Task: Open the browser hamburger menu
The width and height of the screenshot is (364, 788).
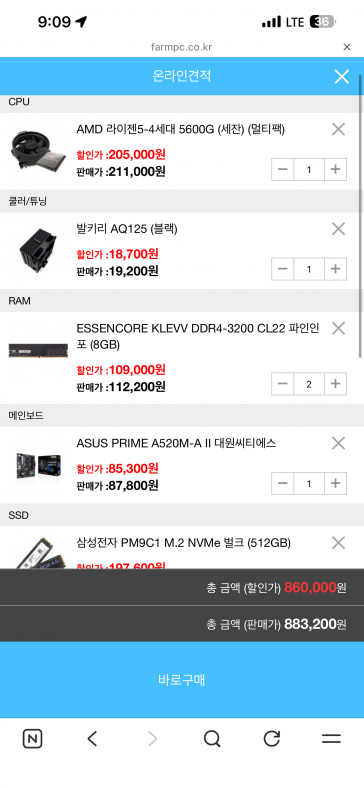Action: click(331, 739)
